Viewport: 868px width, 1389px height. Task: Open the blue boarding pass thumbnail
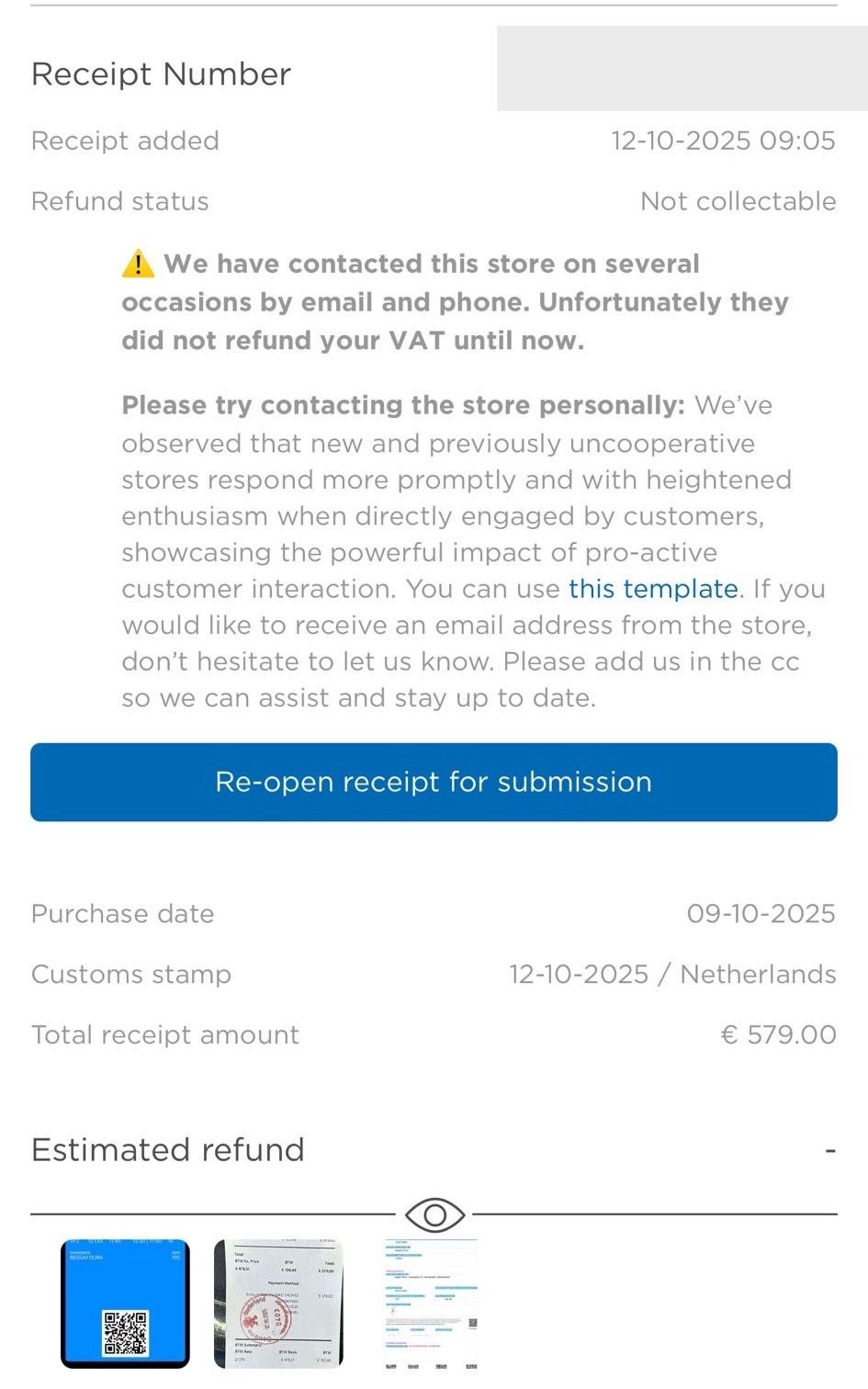click(125, 1303)
